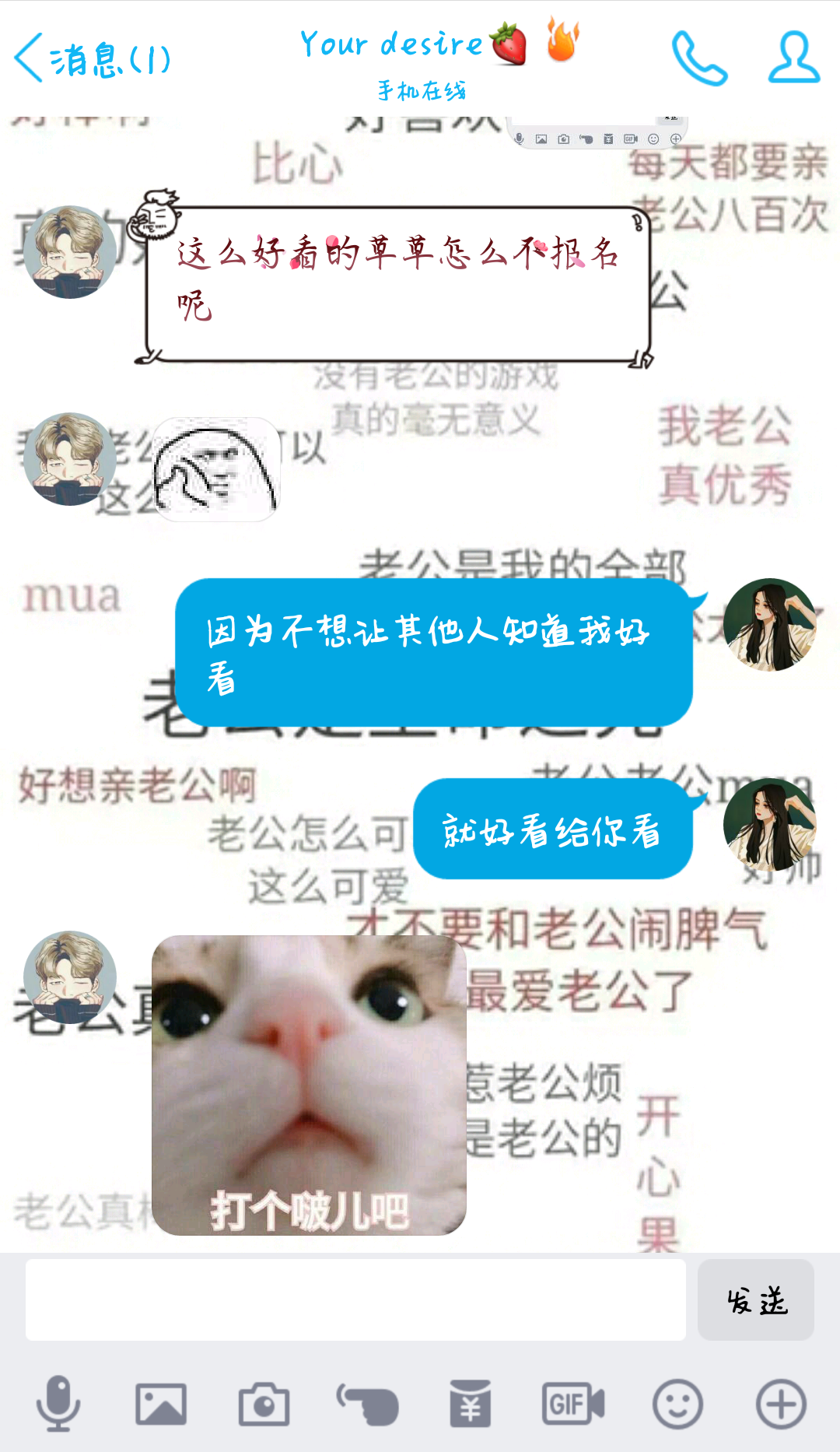Screen dimensions: 840x1452
Task: Tap the message input field
Action: click(x=355, y=1299)
